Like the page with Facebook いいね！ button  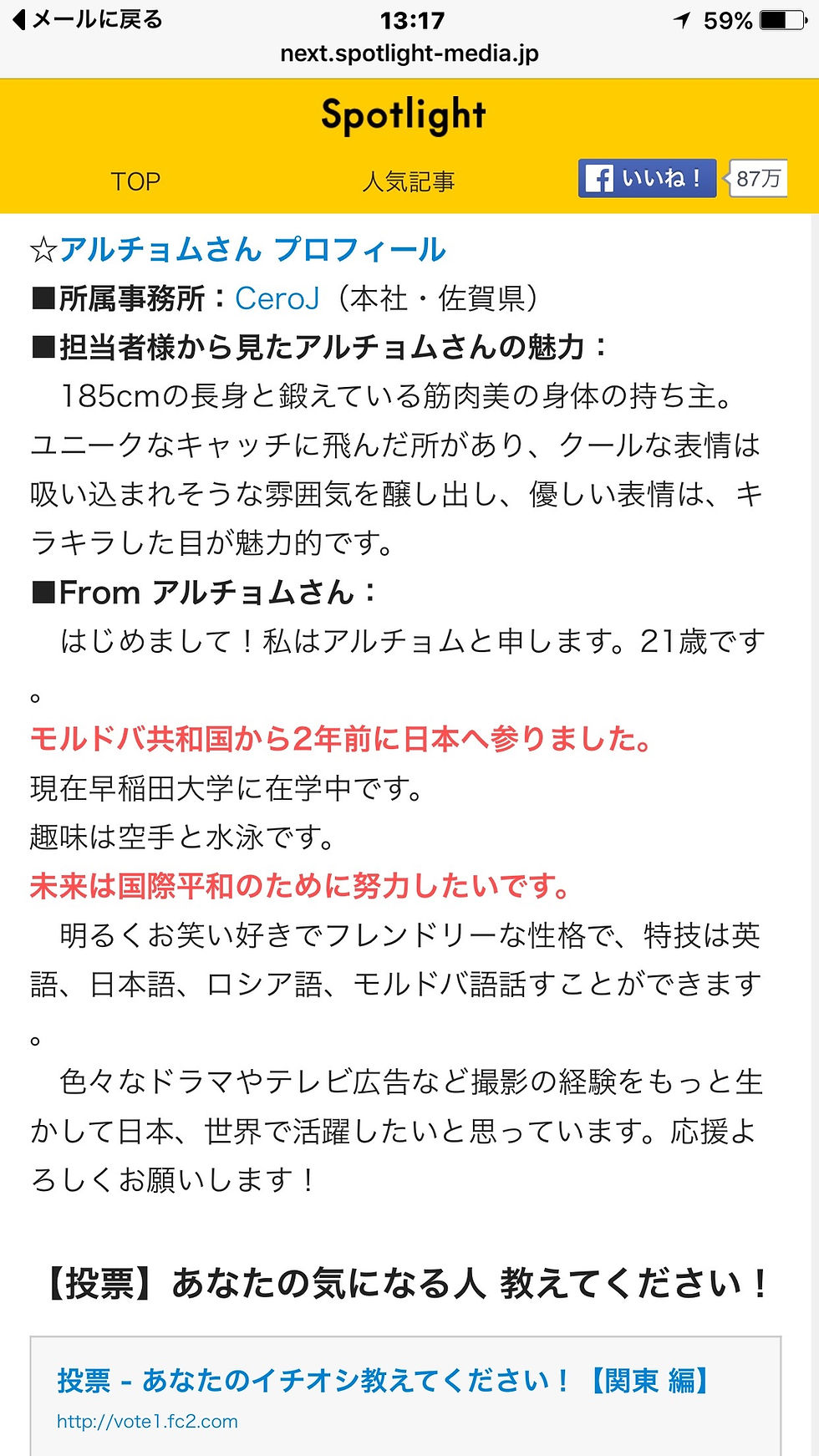click(647, 178)
